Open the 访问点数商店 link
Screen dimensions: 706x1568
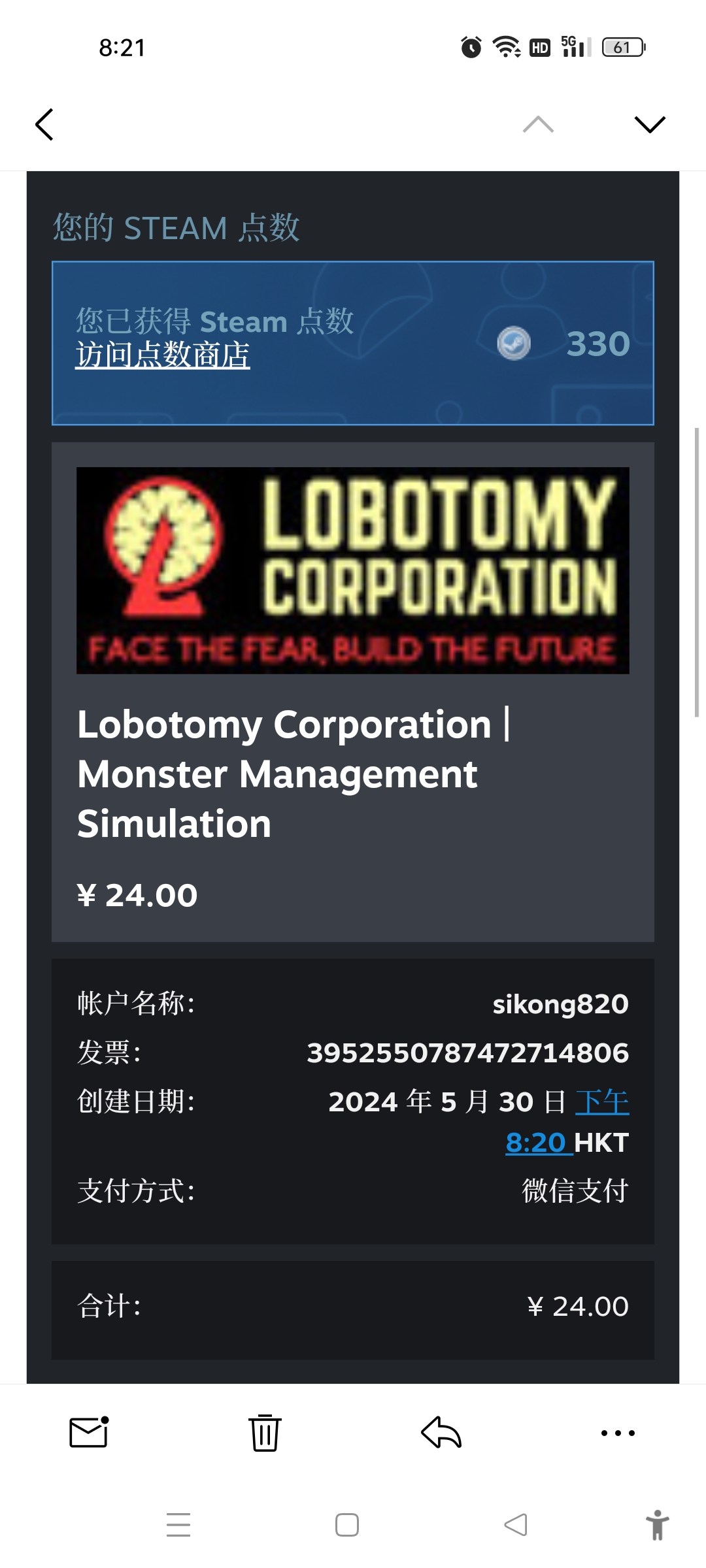[x=163, y=355]
